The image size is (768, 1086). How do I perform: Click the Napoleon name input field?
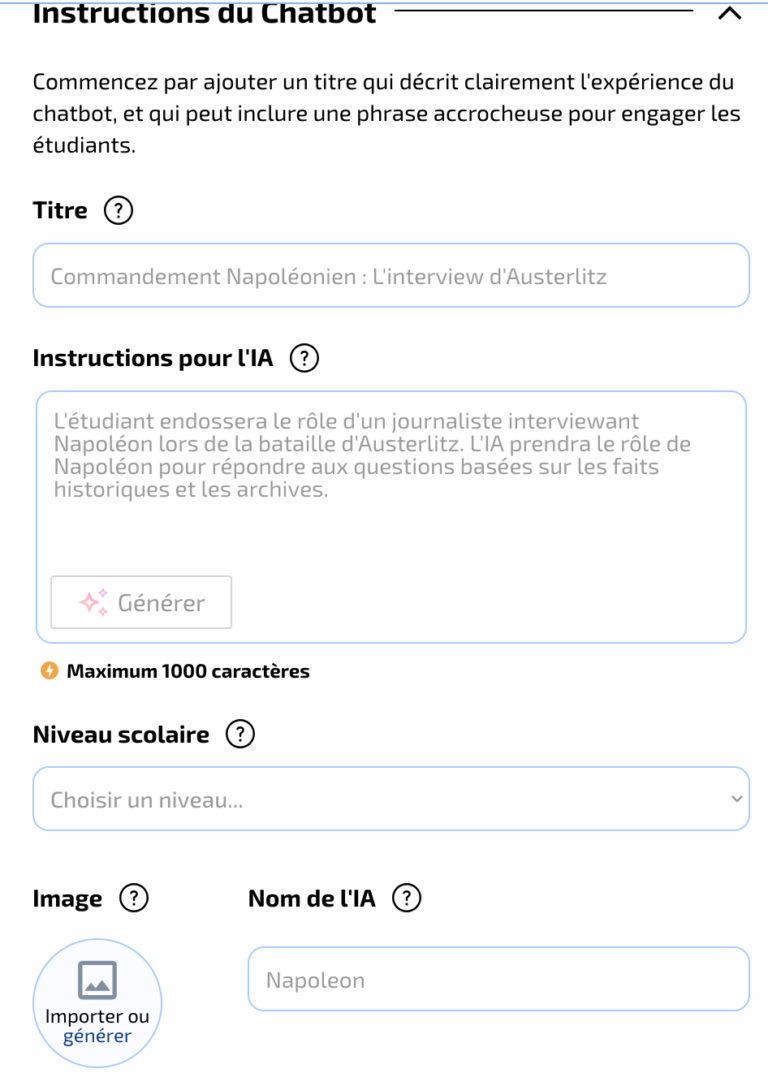(497, 979)
